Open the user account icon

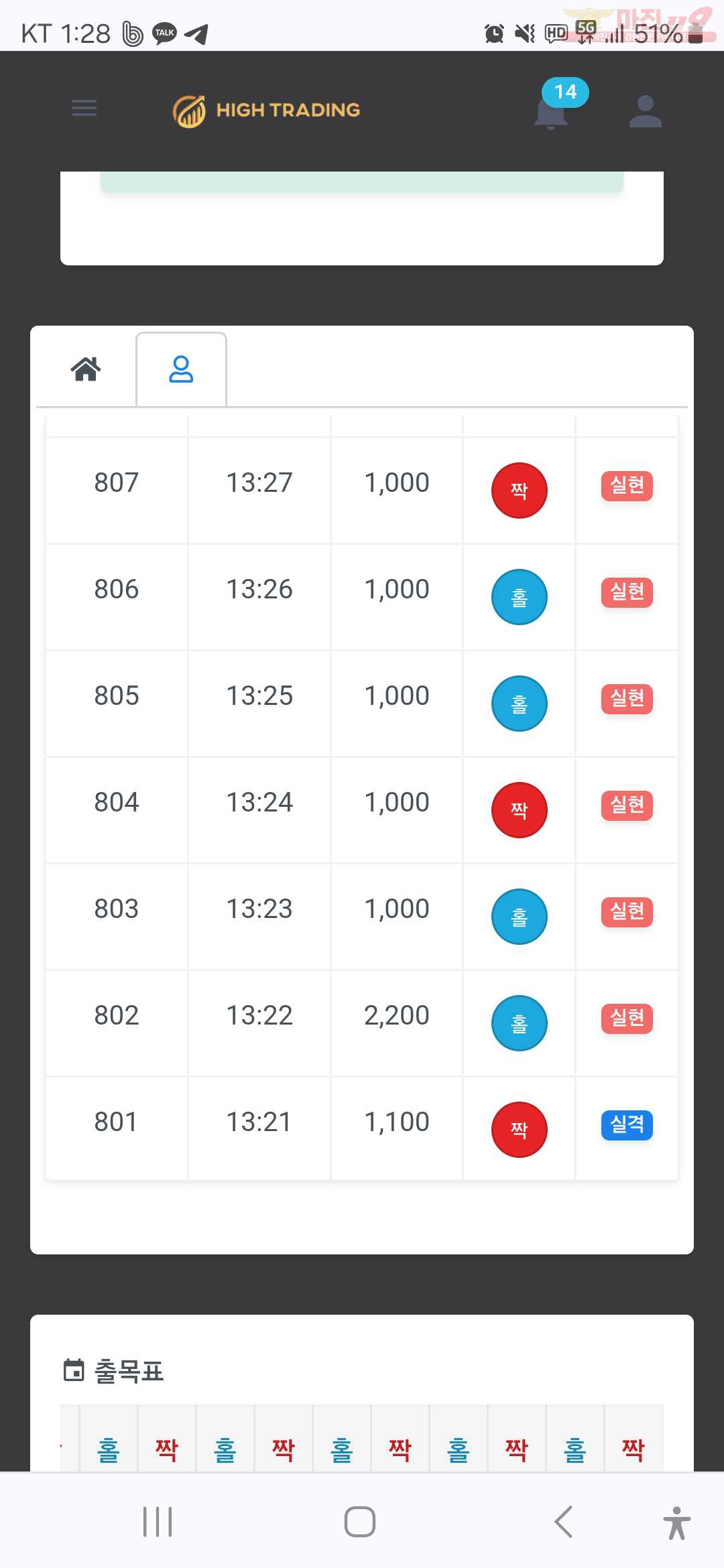(x=646, y=111)
